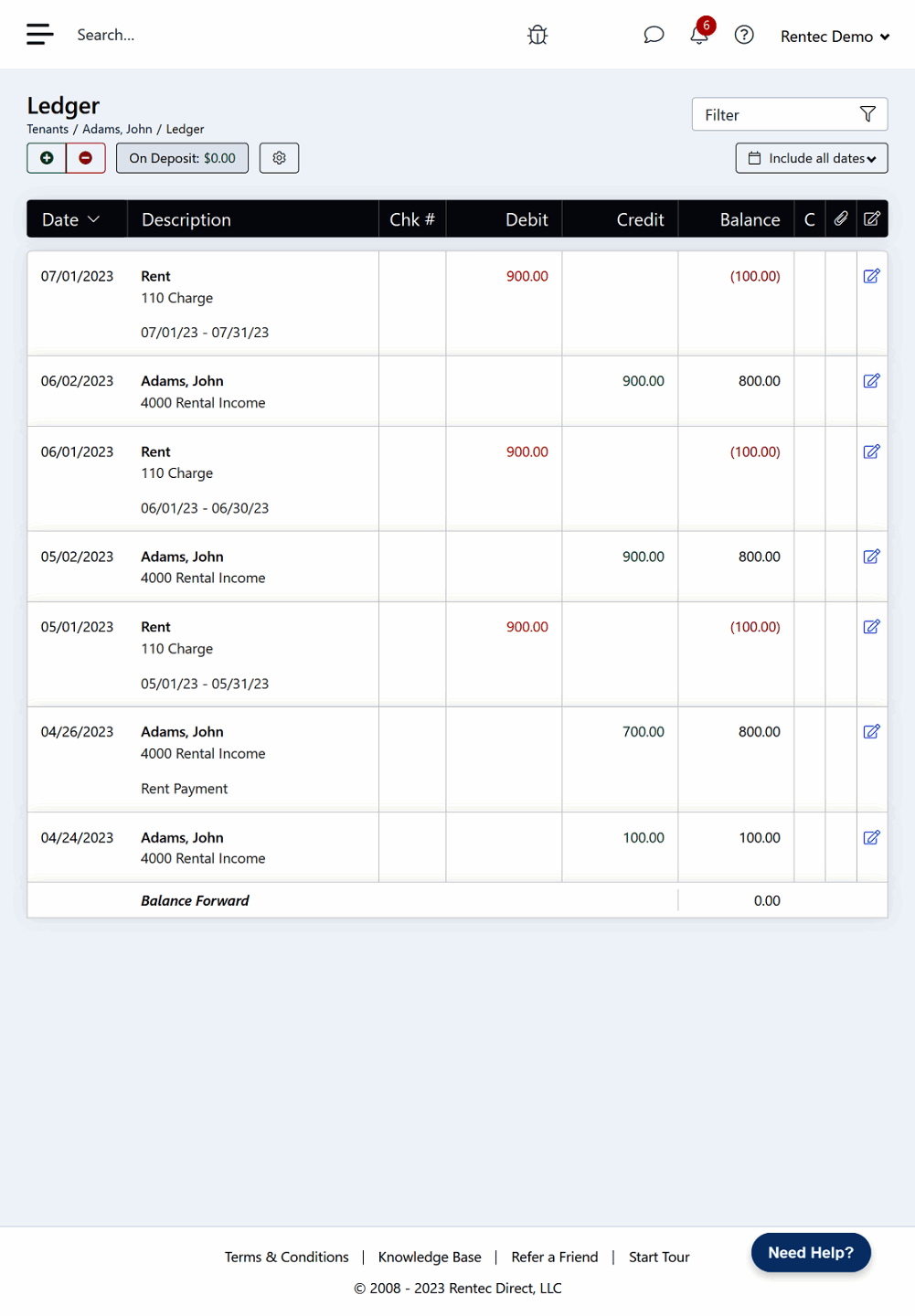This screenshot has height=1316, width=915.
Task: Open the help question mark icon
Action: (744, 35)
